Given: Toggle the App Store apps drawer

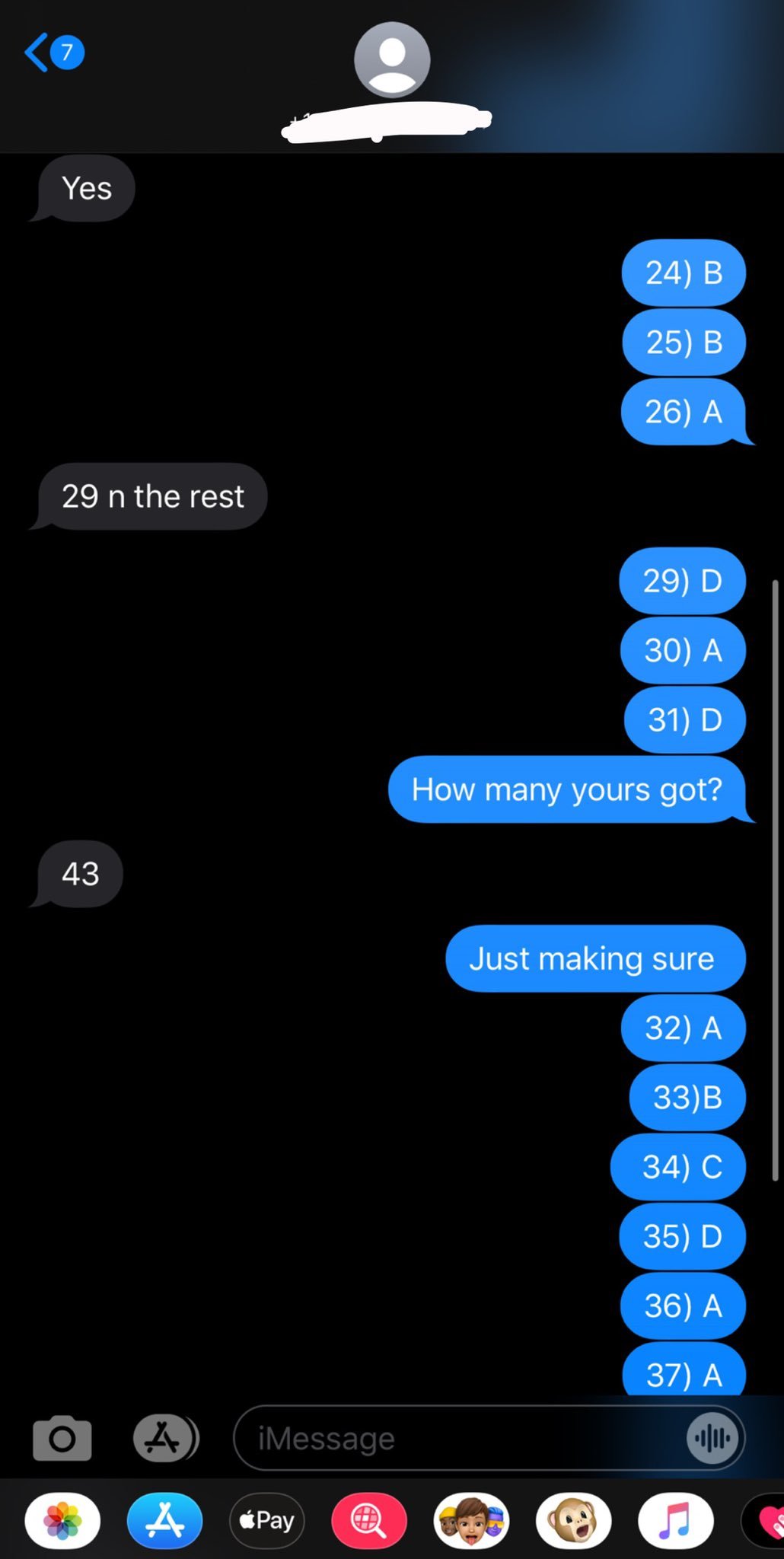Looking at the screenshot, I should tap(165, 1438).
